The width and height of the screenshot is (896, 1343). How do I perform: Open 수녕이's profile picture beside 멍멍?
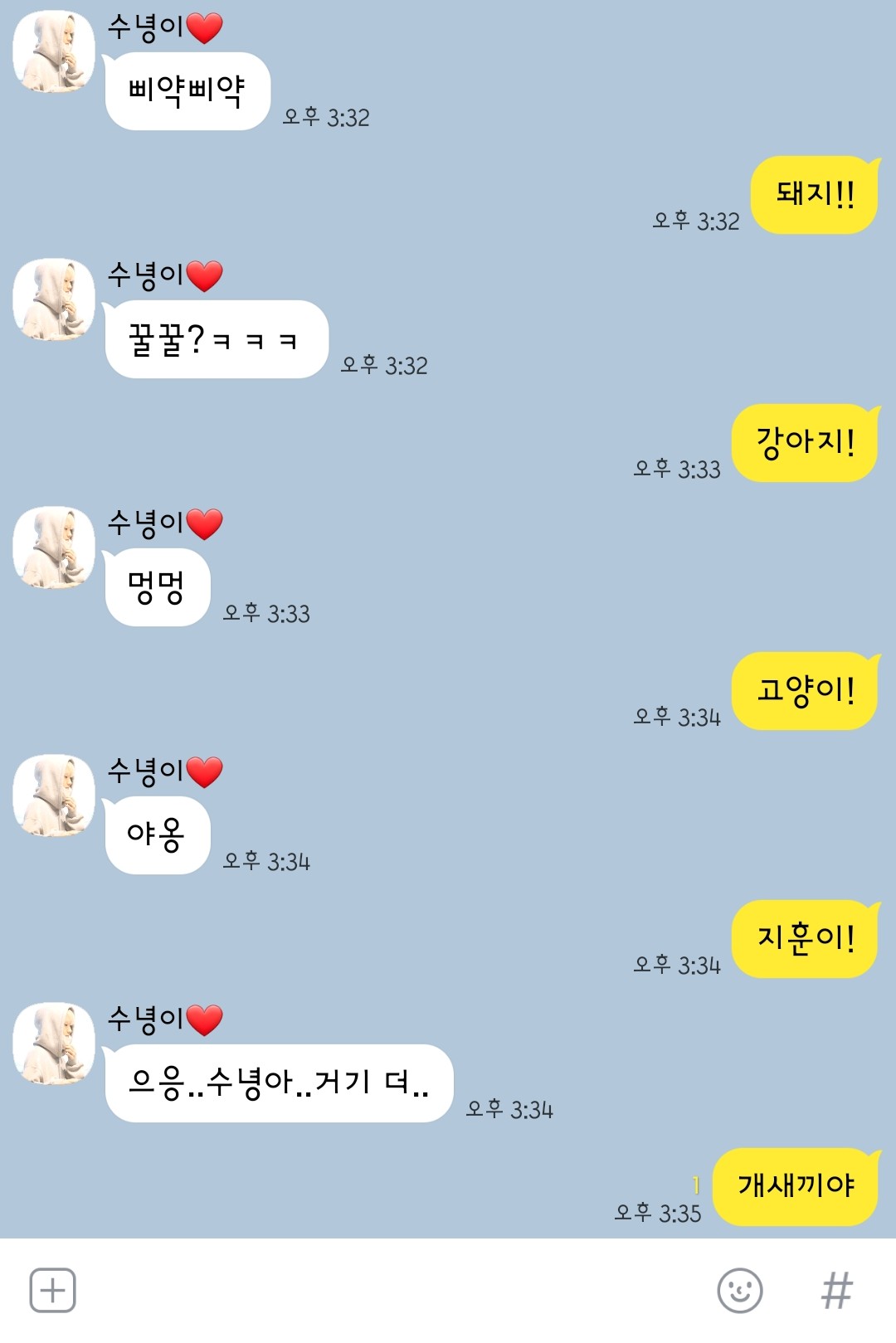point(54,547)
